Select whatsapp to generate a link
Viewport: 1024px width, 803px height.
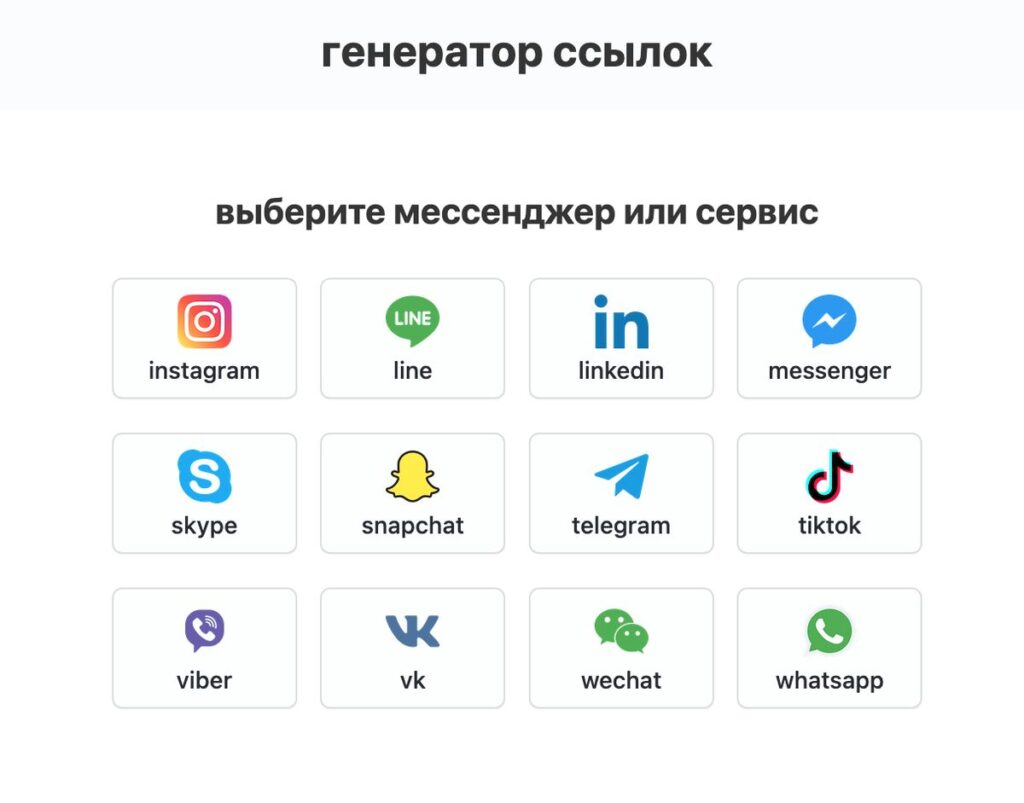[x=829, y=648]
